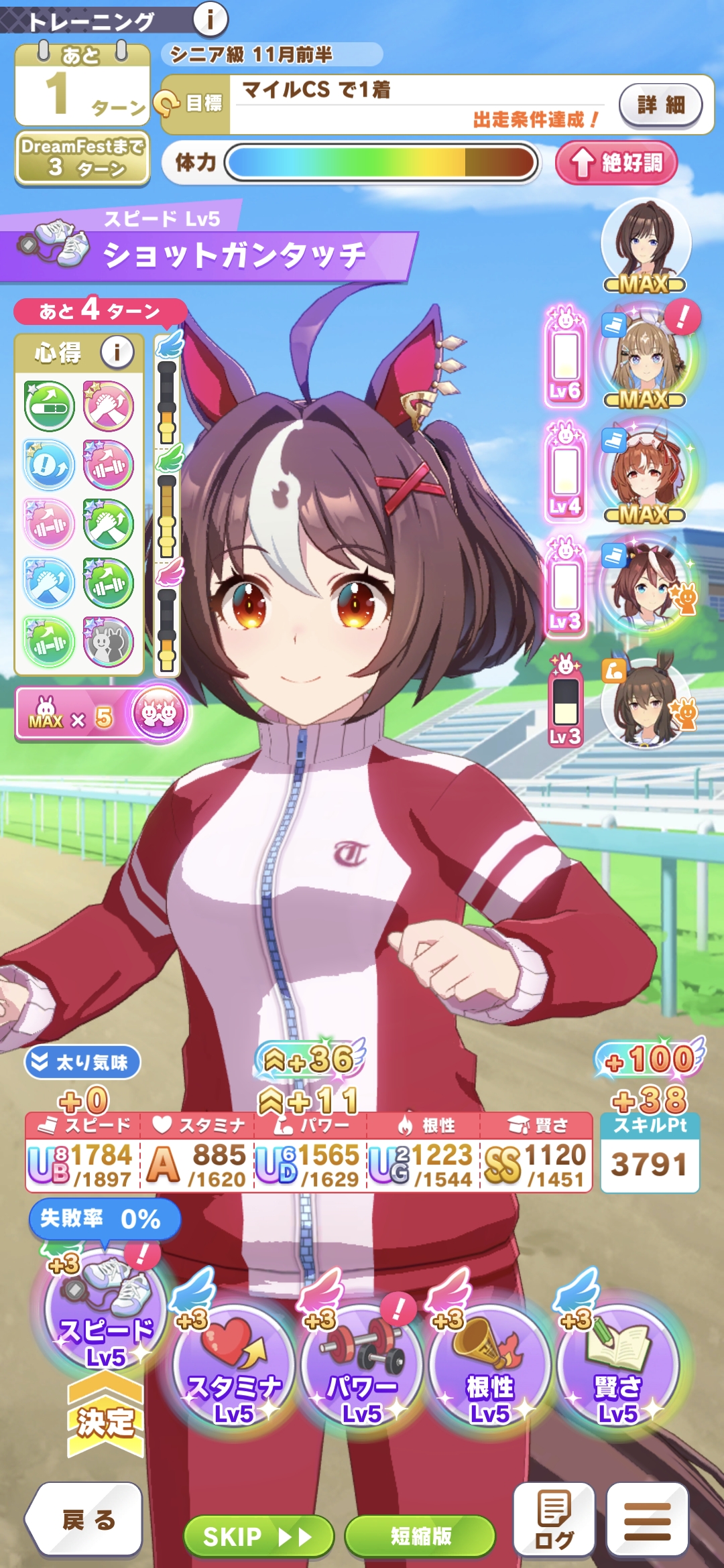The width and height of the screenshot is (724, 1568).
Task: Select 根性 Lv5 training
Action: tap(490, 1364)
